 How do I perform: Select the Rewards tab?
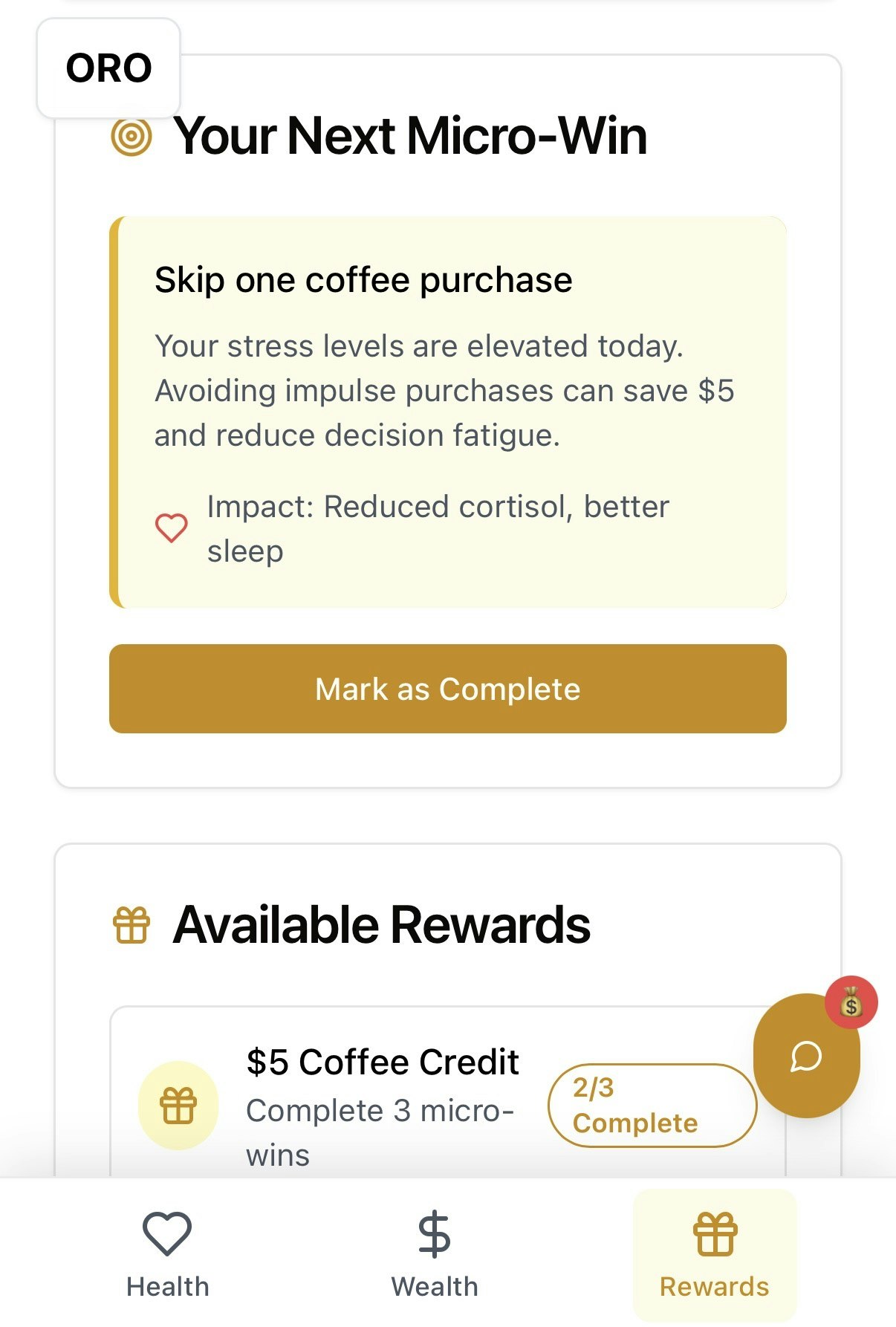[714, 1254]
